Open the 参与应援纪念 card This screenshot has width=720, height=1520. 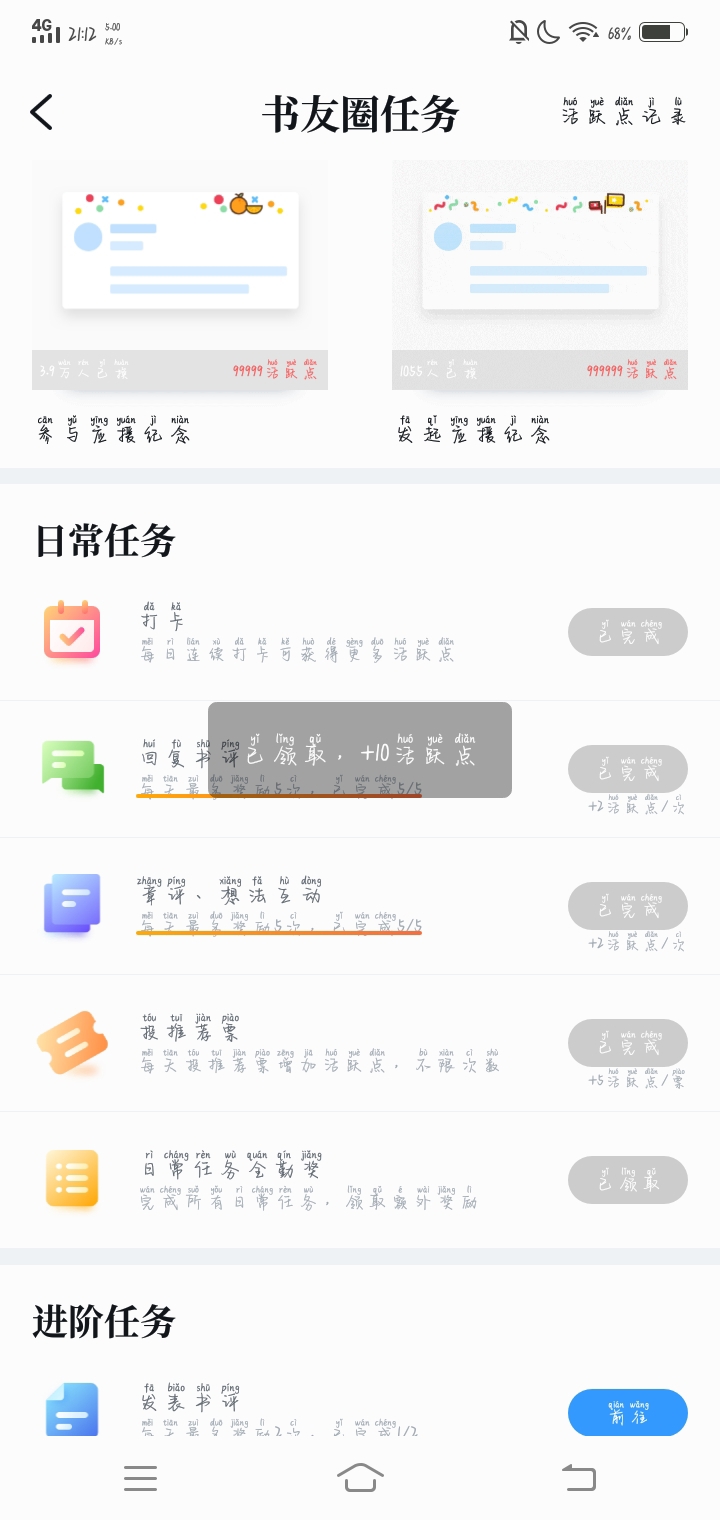click(180, 275)
